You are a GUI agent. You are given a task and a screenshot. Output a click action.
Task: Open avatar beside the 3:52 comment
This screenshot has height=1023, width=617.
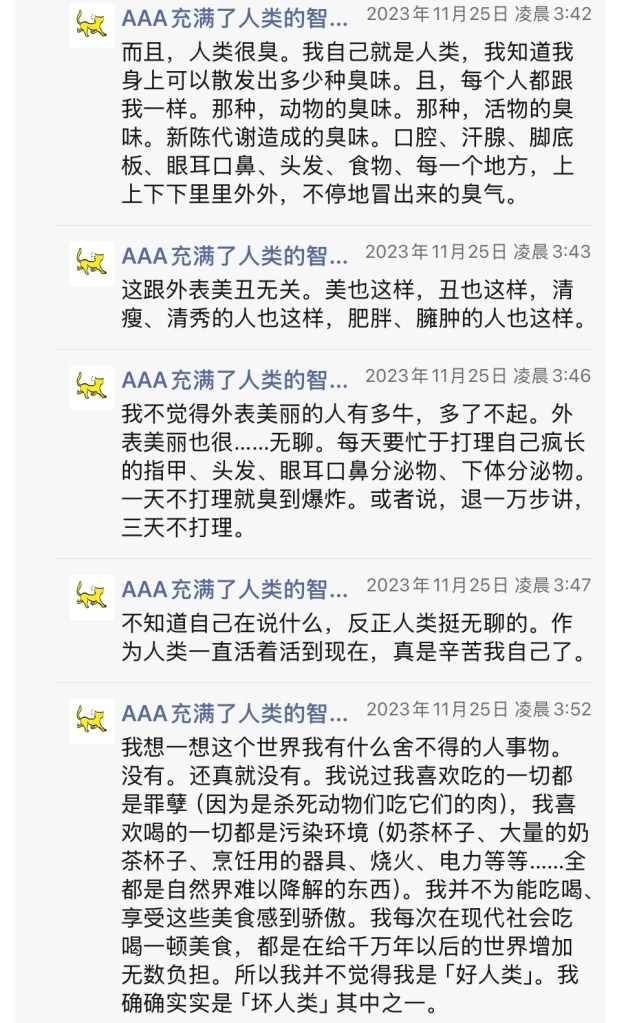(x=91, y=721)
